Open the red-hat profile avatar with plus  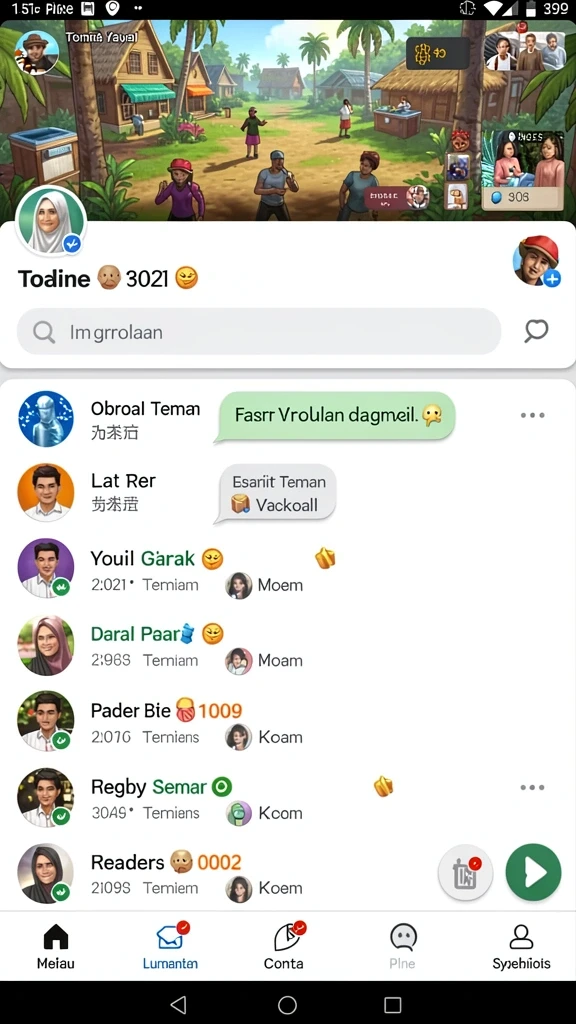pyautogui.click(x=537, y=261)
